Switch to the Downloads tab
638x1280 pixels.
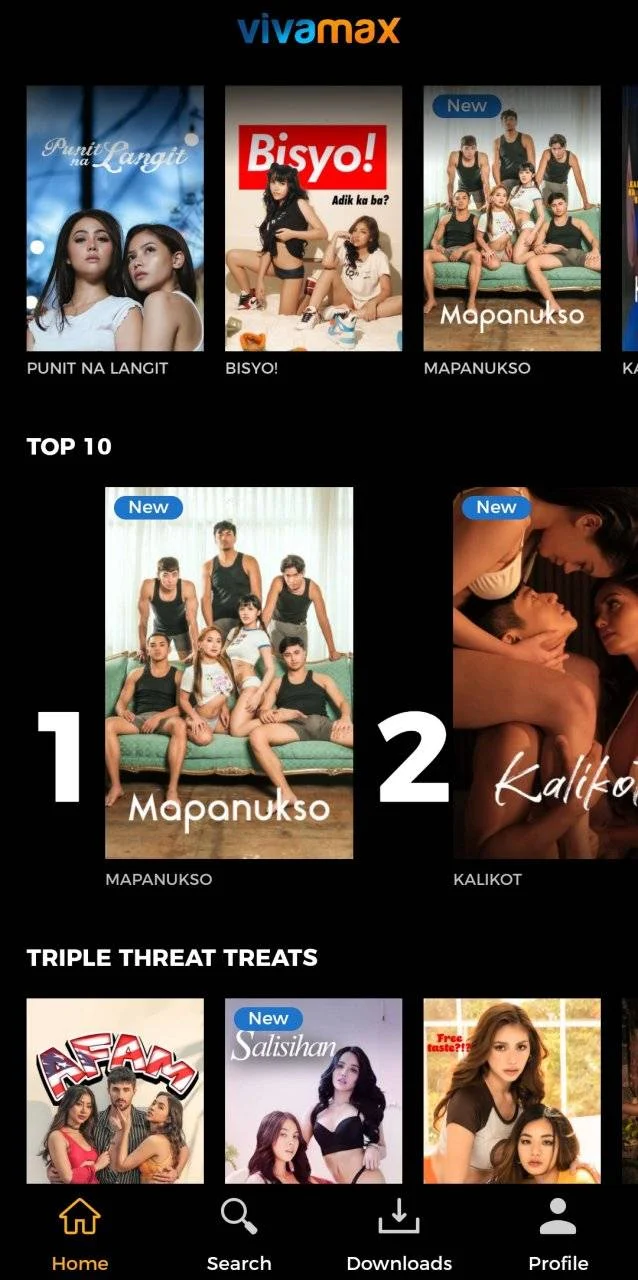click(x=399, y=1234)
